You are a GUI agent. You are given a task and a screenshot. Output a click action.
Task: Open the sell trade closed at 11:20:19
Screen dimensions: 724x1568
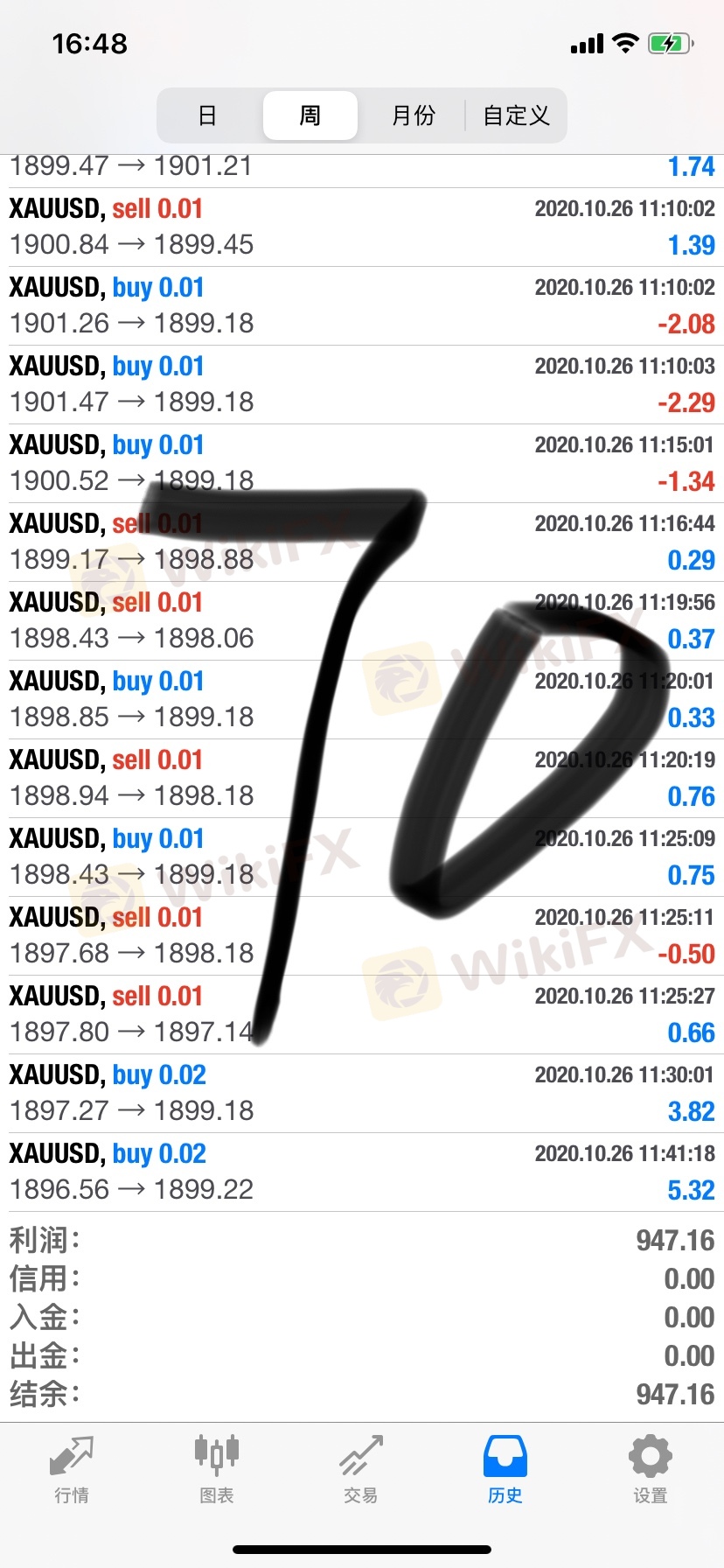(362, 779)
